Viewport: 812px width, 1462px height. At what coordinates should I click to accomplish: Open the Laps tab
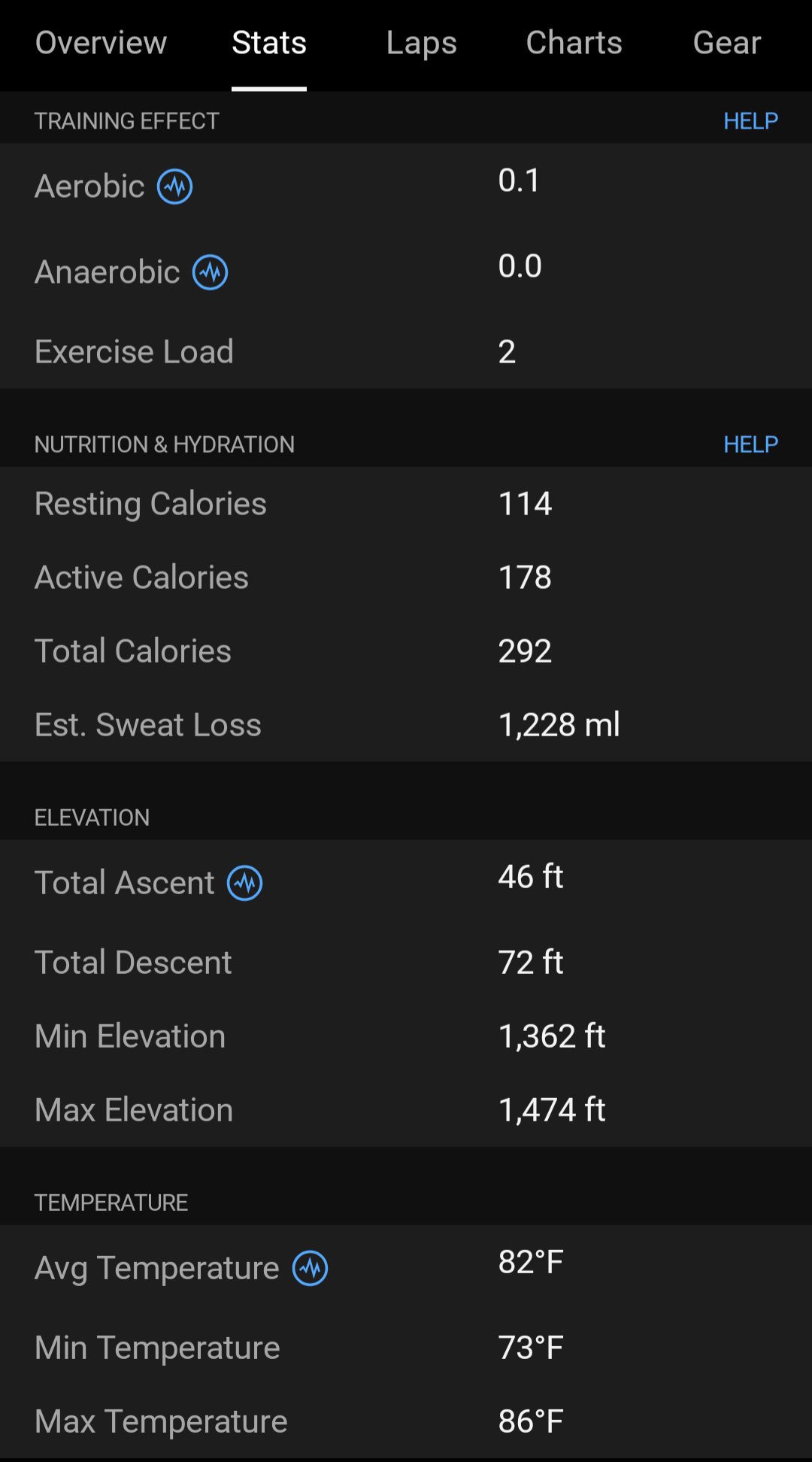point(421,43)
